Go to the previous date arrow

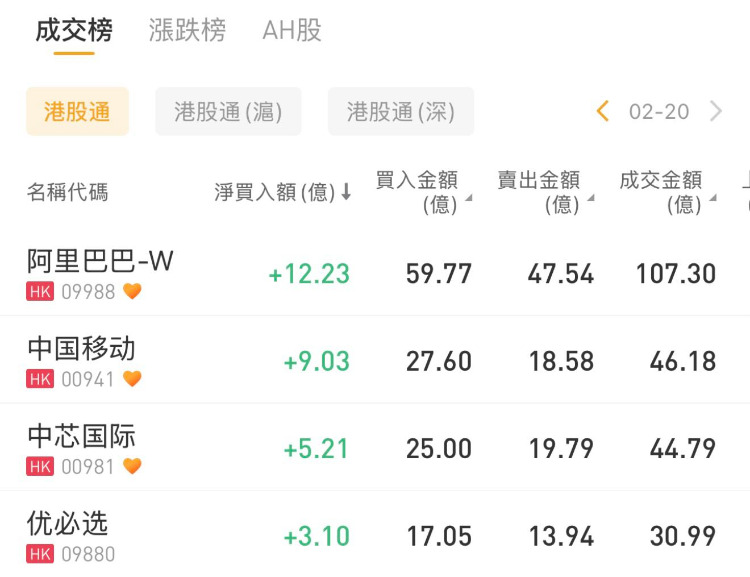tap(602, 112)
